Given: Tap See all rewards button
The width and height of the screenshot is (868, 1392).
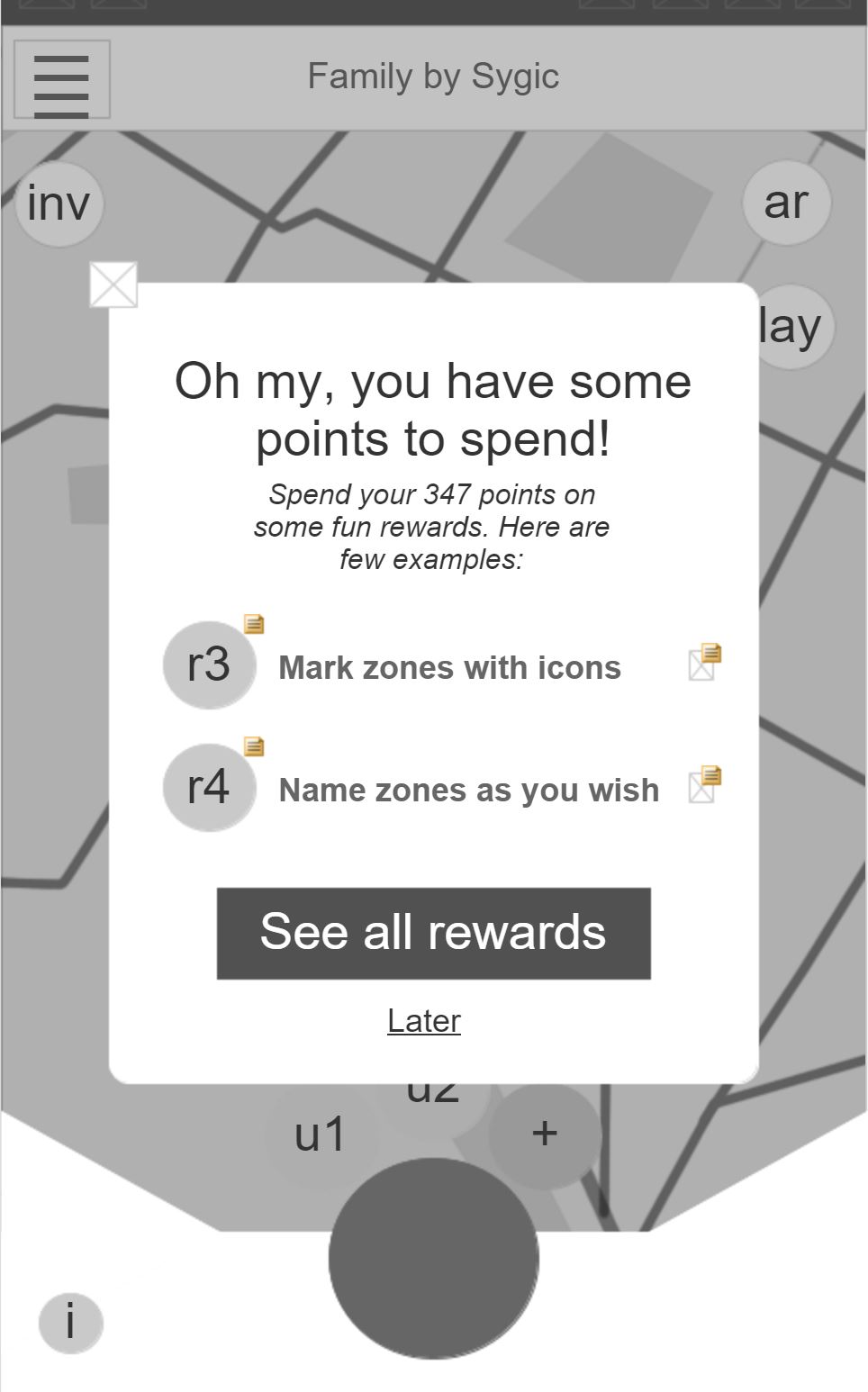Looking at the screenshot, I should click(433, 933).
